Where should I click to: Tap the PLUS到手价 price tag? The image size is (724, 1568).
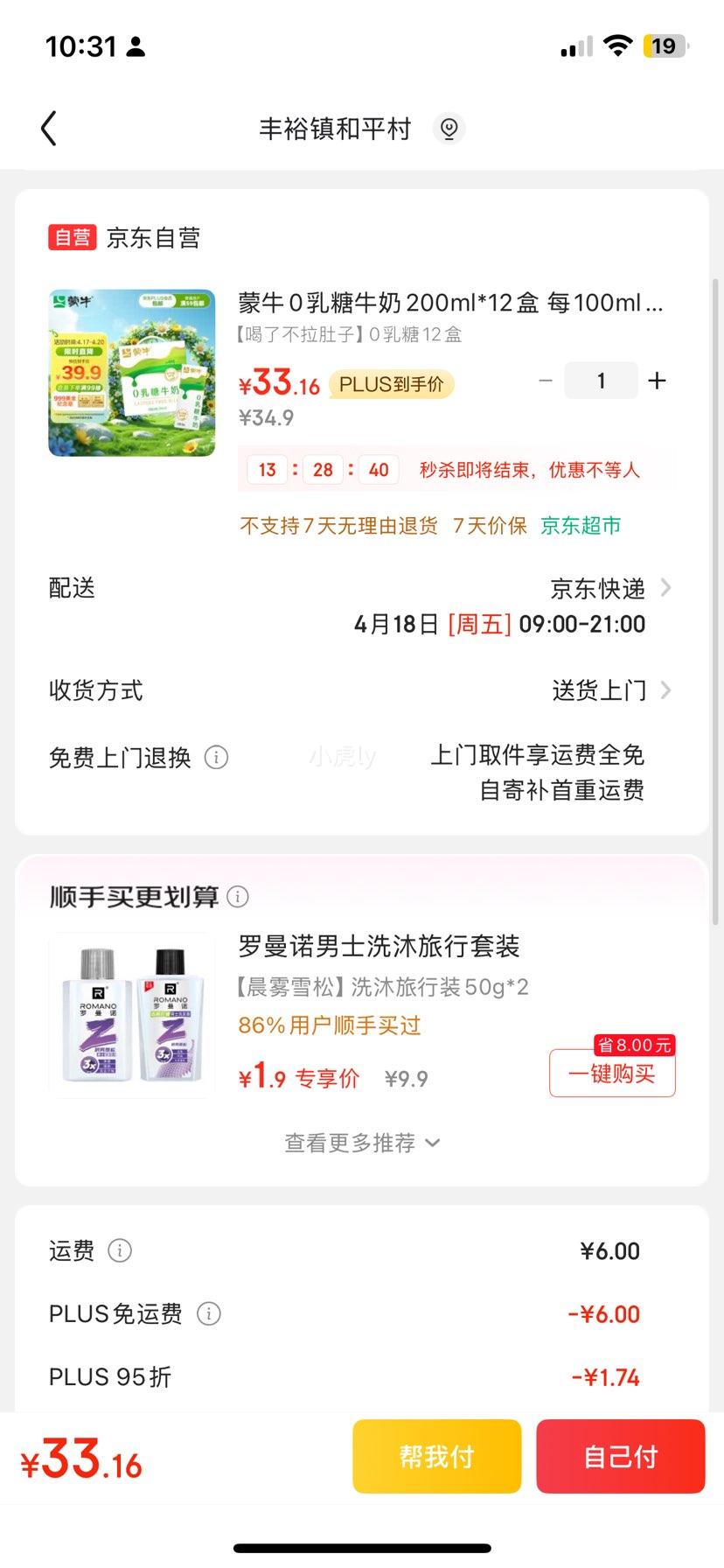pos(391,384)
